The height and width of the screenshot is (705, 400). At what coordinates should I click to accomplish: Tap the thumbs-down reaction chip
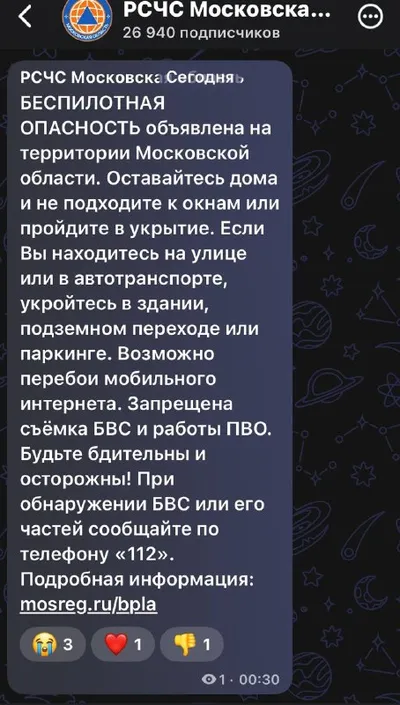point(191,645)
